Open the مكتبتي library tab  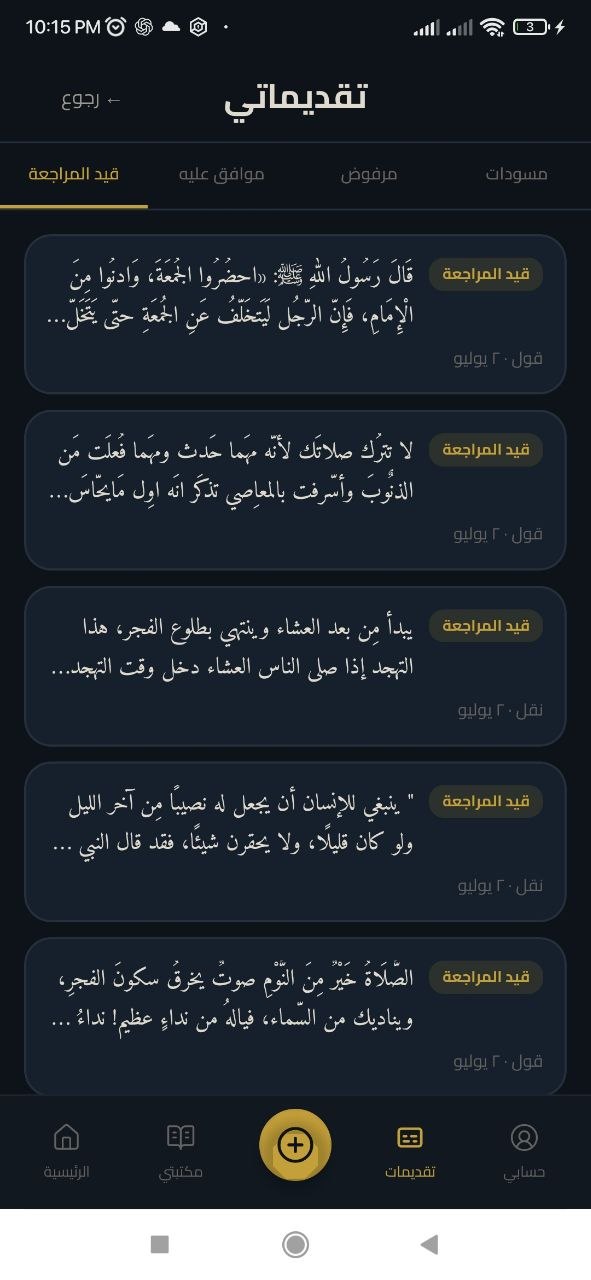[x=181, y=1150]
